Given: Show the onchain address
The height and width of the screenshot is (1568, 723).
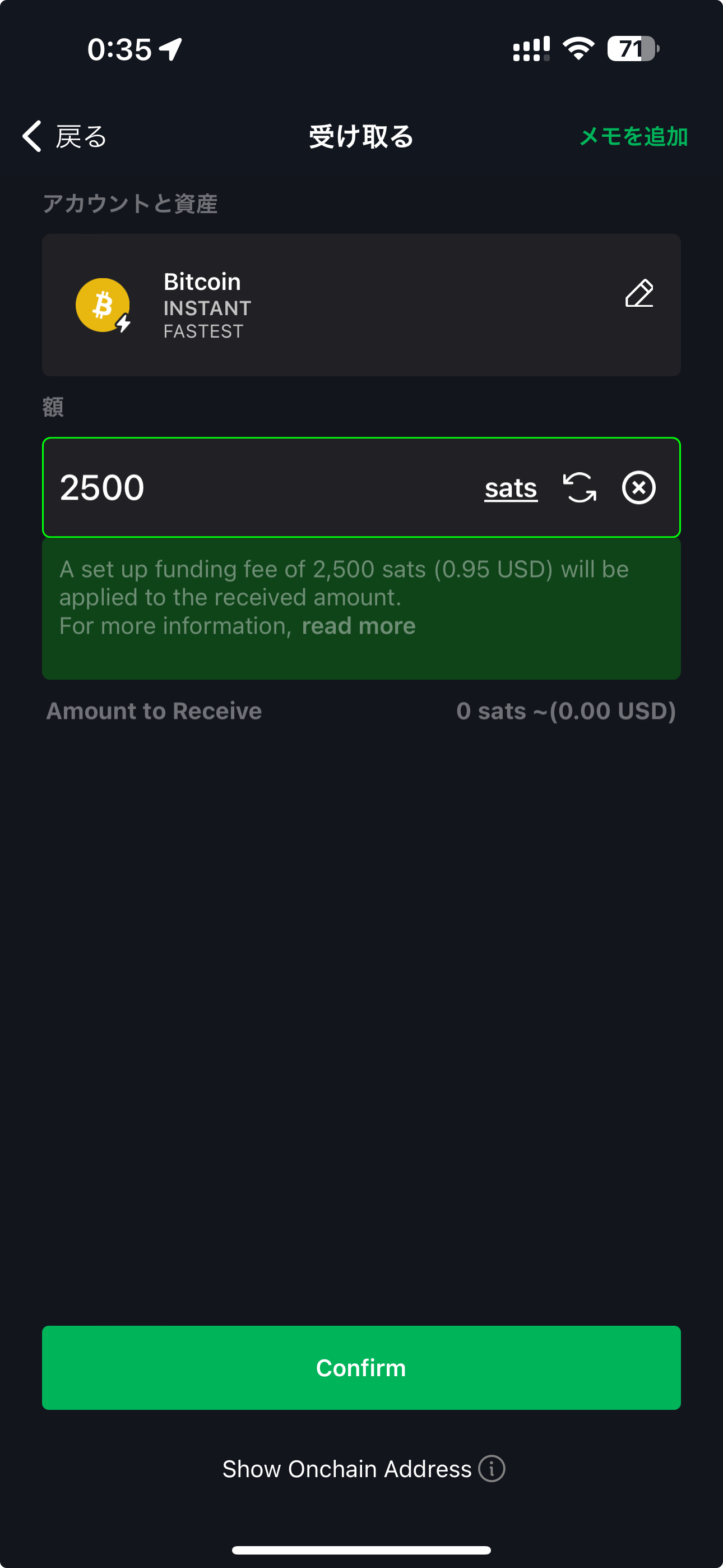Looking at the screenshot, I should (x=347, y=1469).
